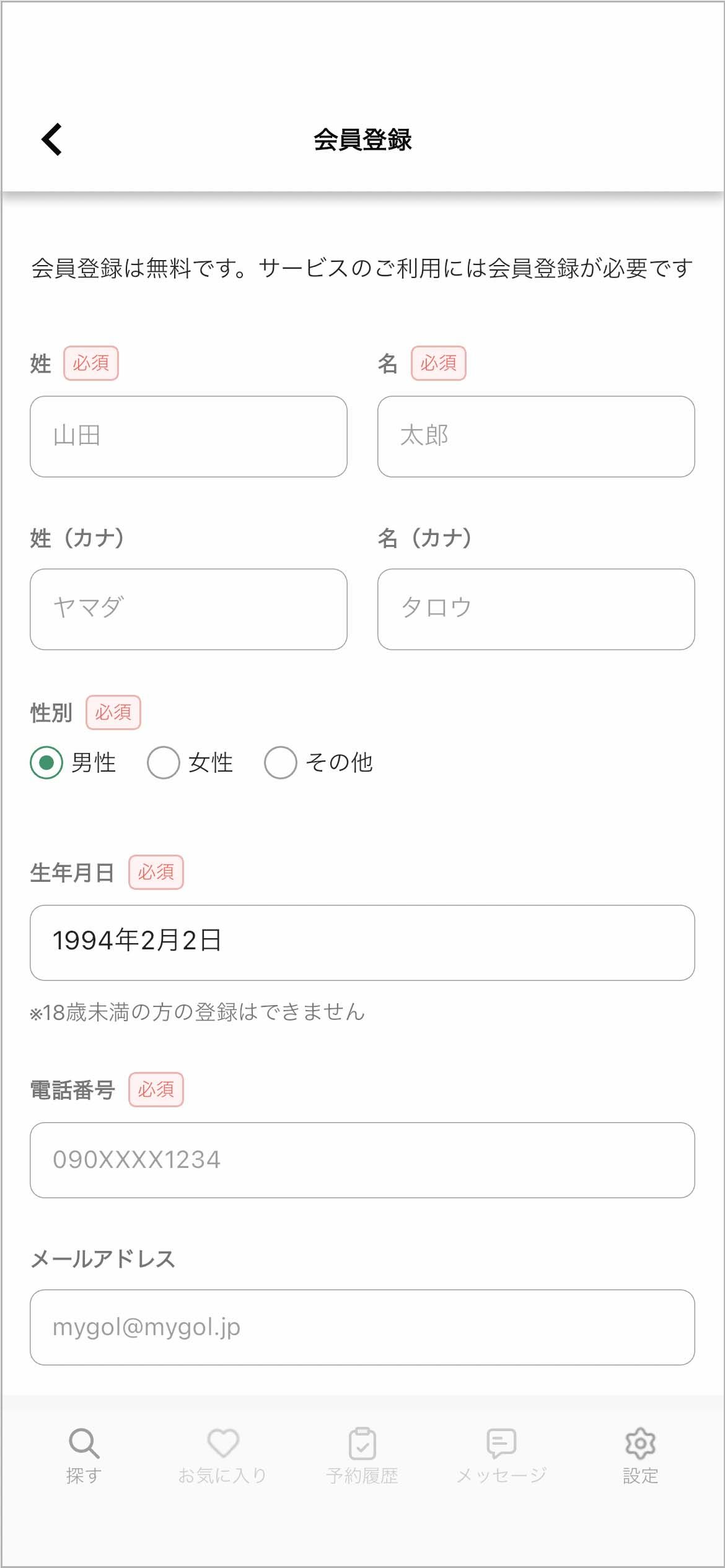The width and height of the screenshot is (725, 1568).
Task: Go back using the header arrow
Action: 52,139
